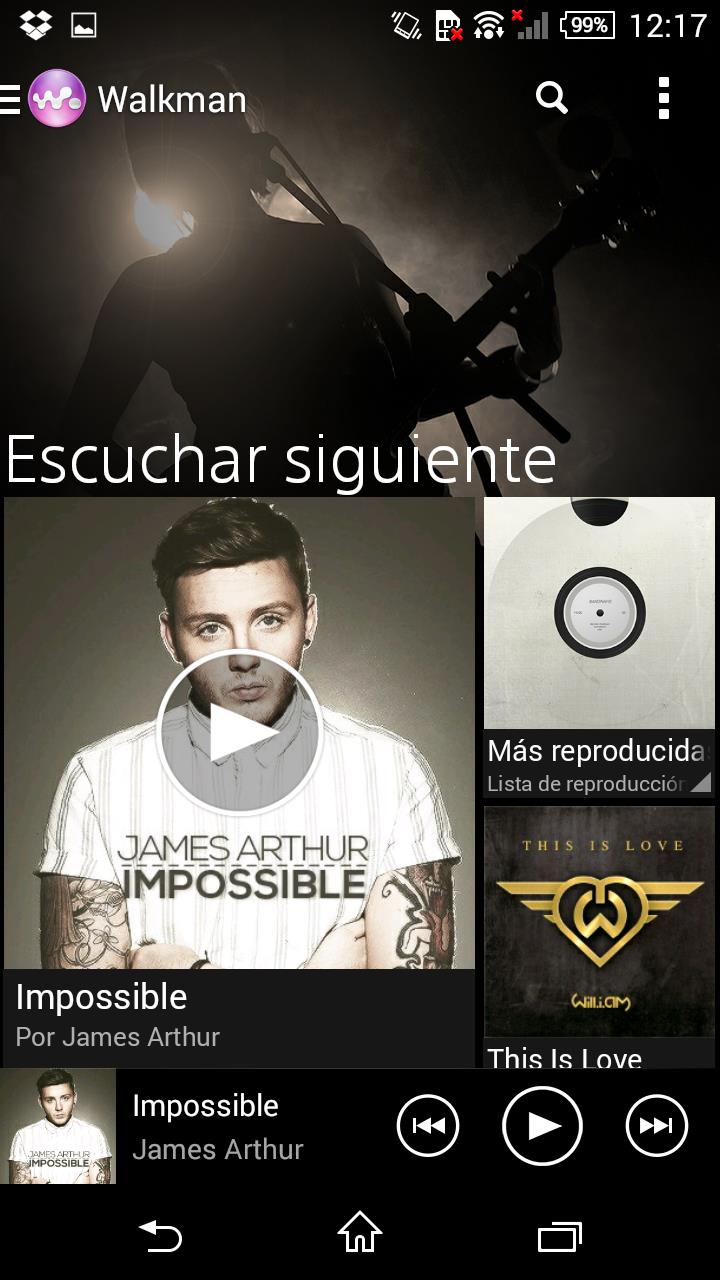The height and width of the screenshot is (1280, 720).
Task: Play Impossible from the large album tile
Action: pos(239,733)
